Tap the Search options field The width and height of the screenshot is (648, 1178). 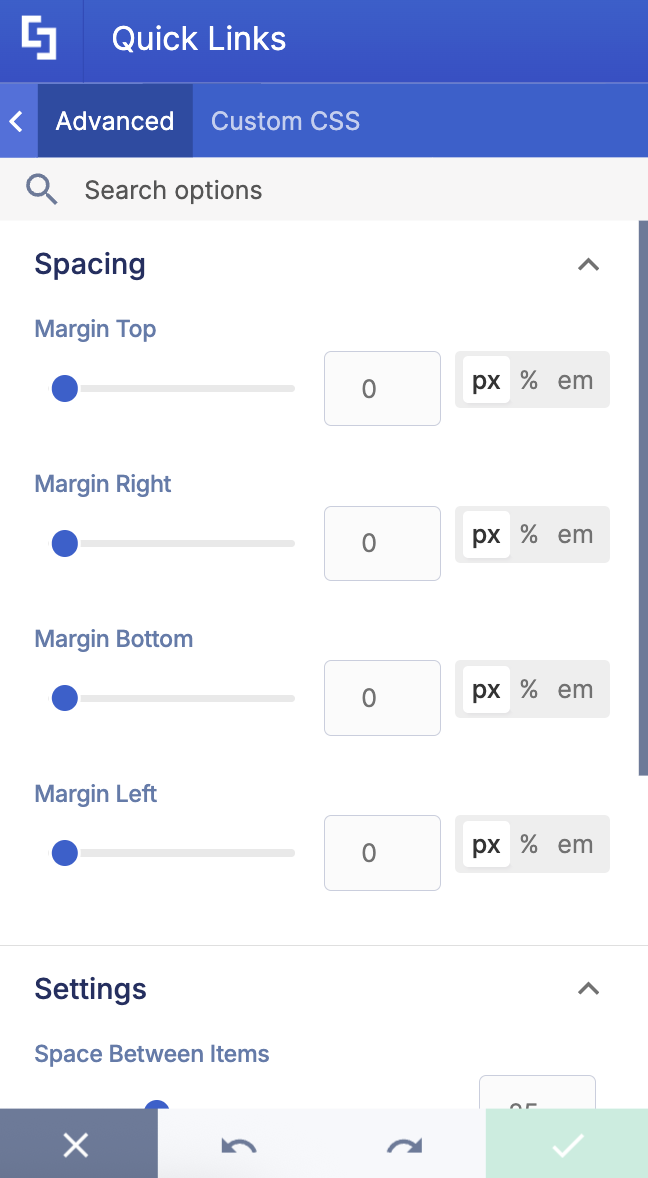pyautogui.click(x=324, y=190)
